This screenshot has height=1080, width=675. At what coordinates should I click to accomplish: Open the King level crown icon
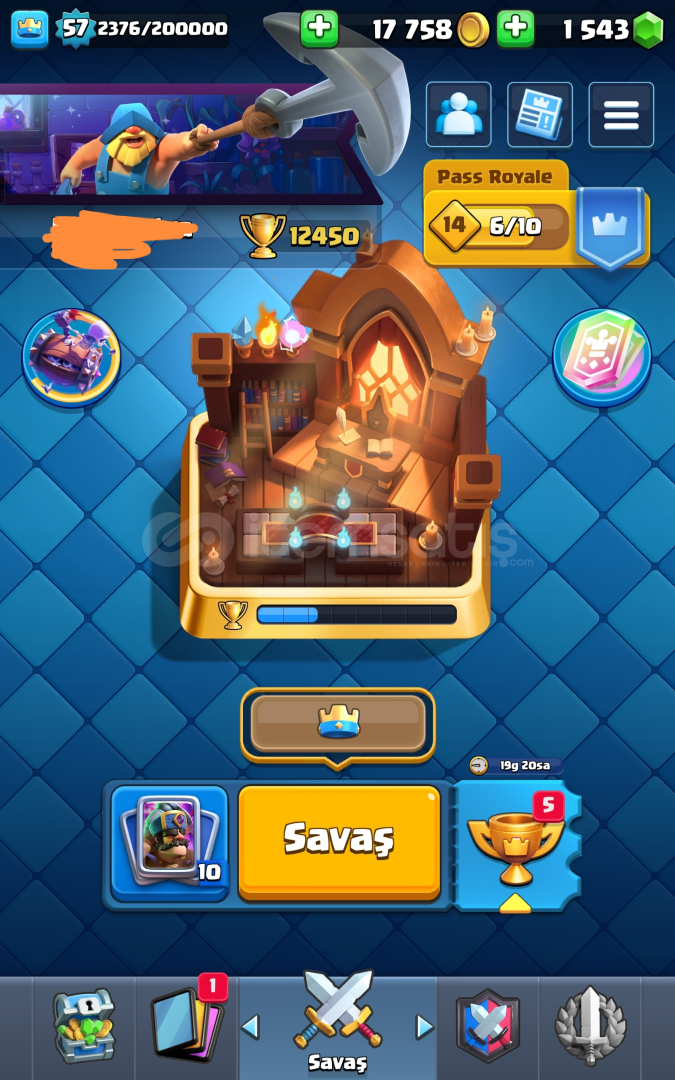click(x=29, y=29)
